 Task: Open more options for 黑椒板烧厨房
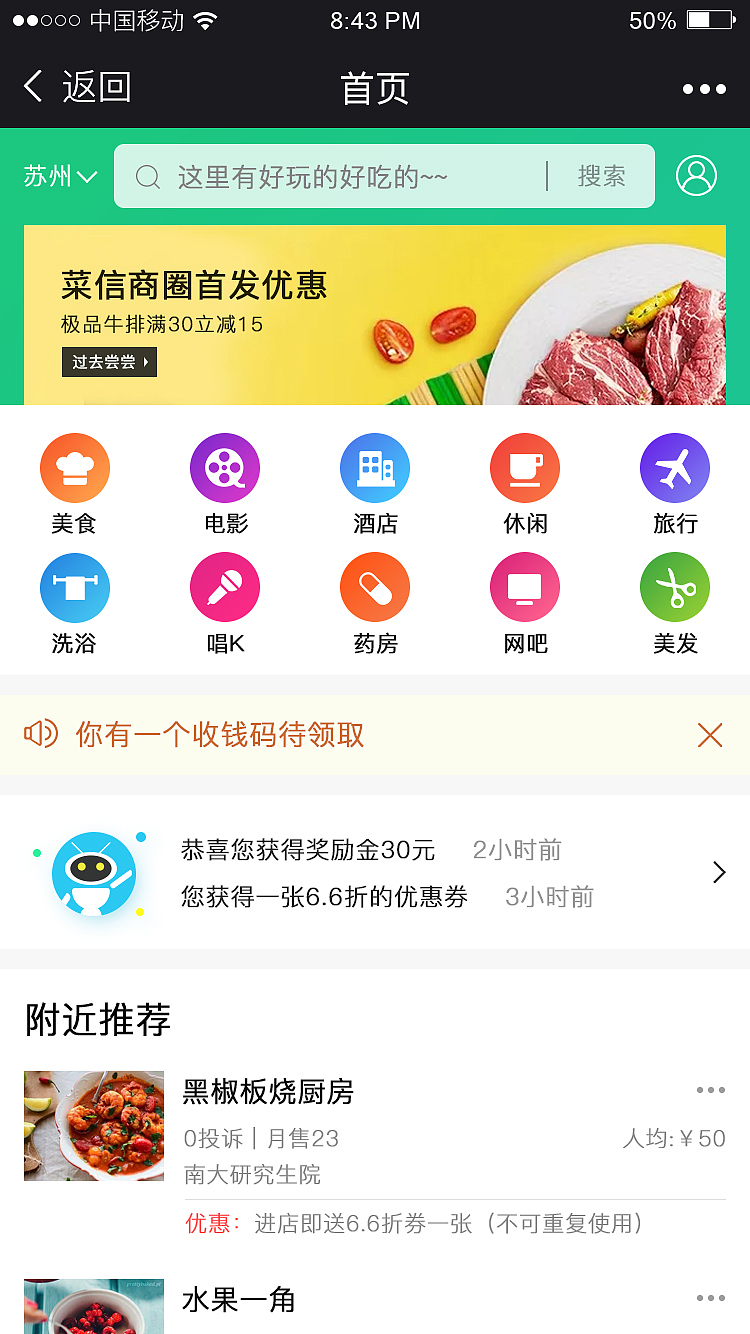710,1090
